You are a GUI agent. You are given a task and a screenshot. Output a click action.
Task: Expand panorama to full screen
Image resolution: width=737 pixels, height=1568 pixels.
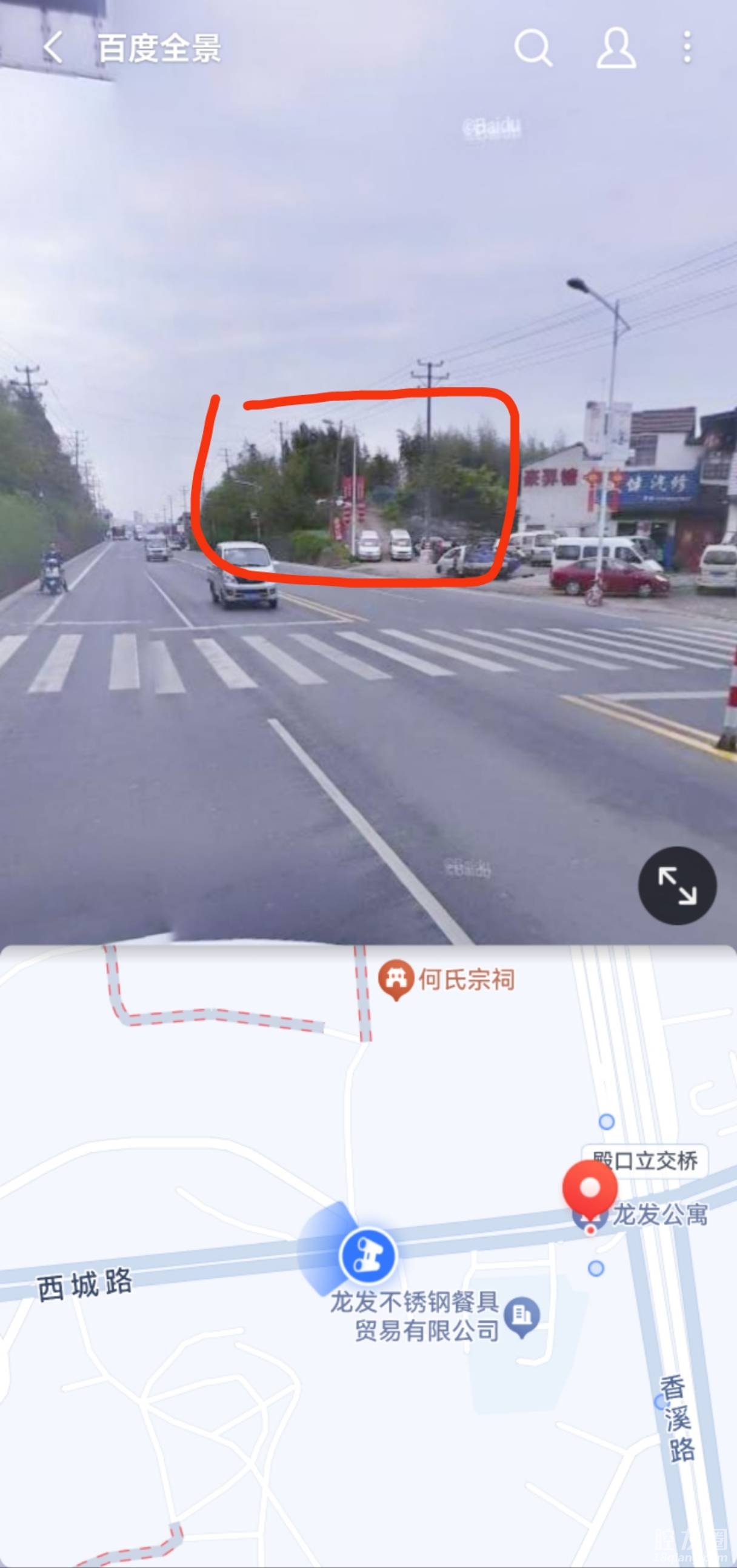point(677,886)
